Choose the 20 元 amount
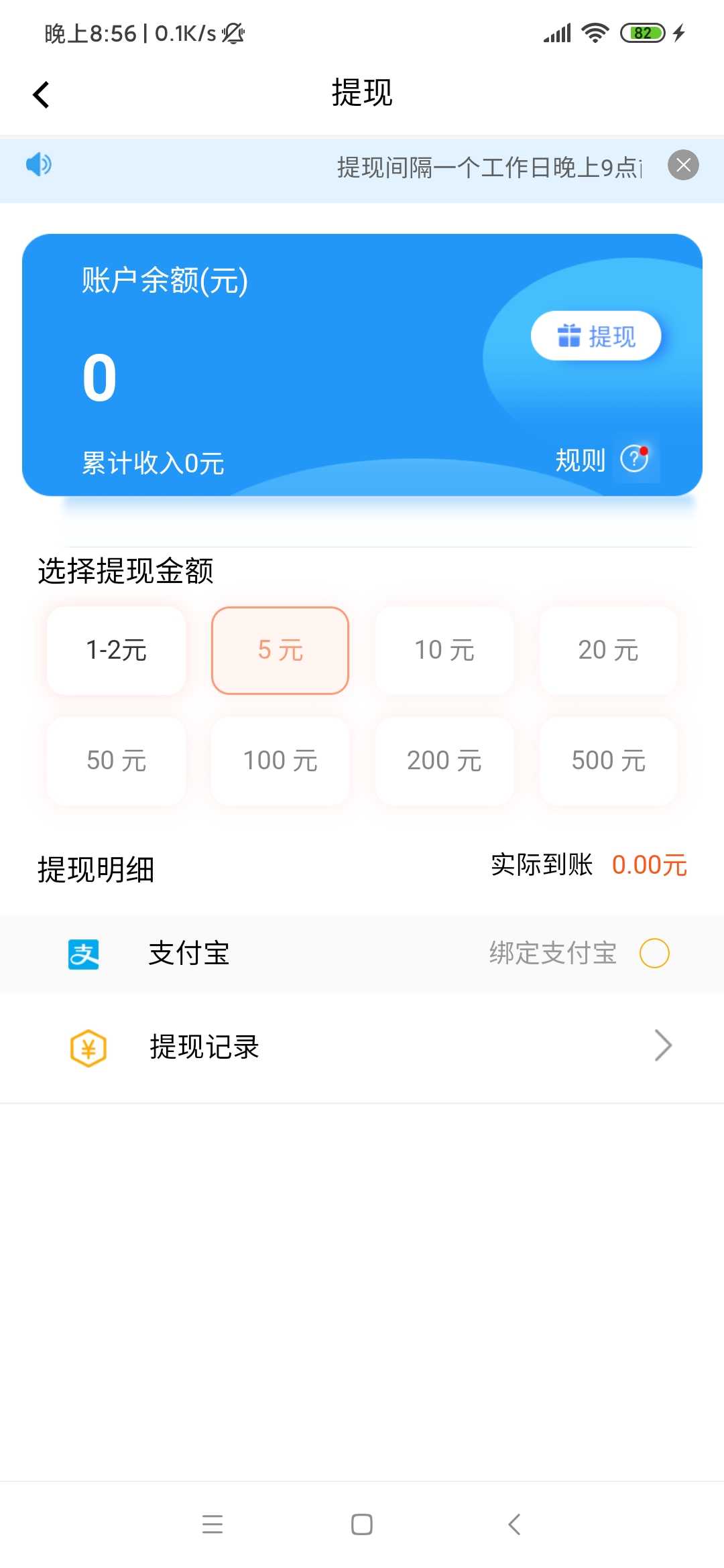Viewport: 724px width, 1568px height. 608,650
